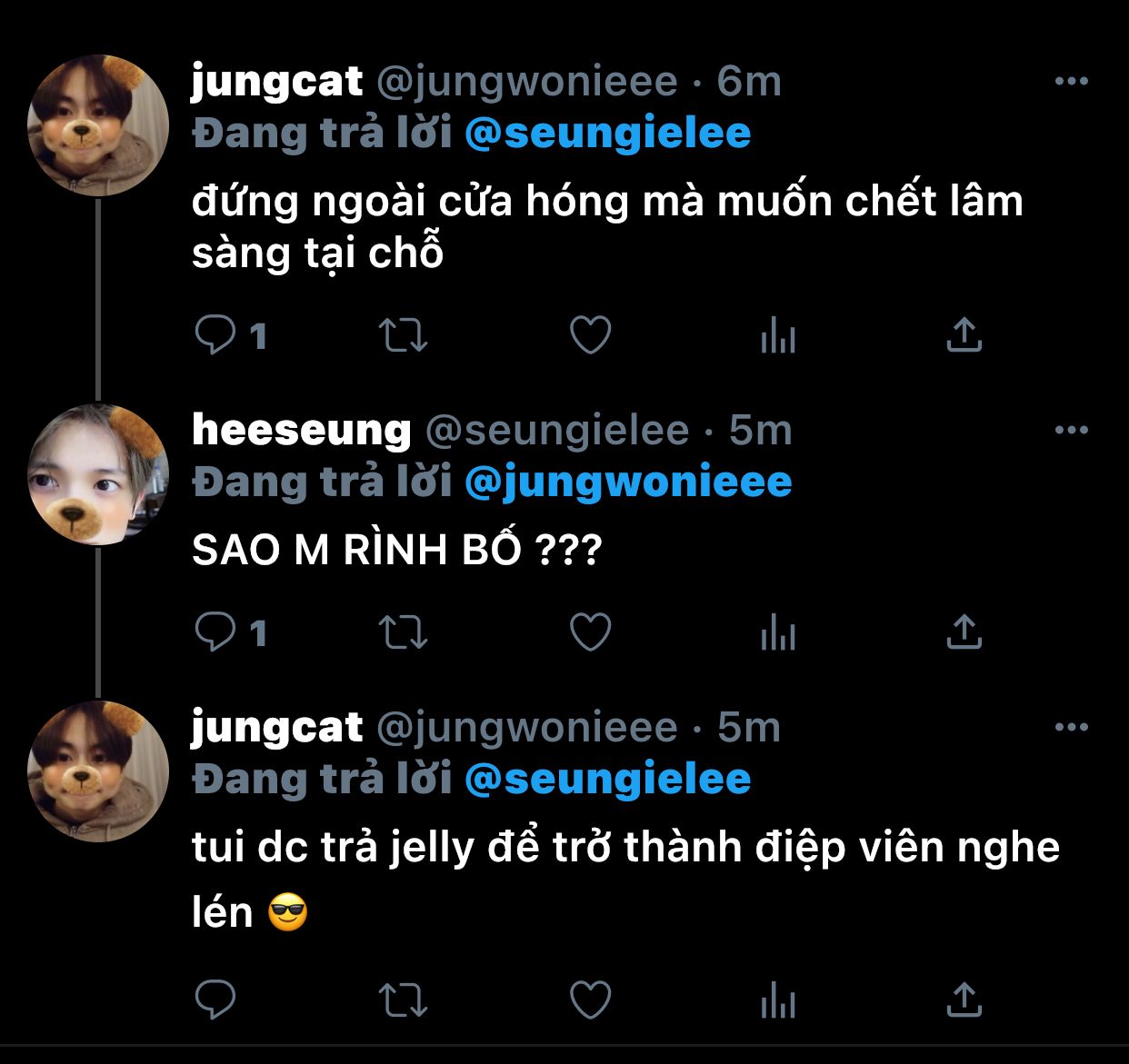This screenshot has width=1129, height=1064.
Task: Open overflow menu on jungcat's 6m tweet
Action: click(1072, 82)
